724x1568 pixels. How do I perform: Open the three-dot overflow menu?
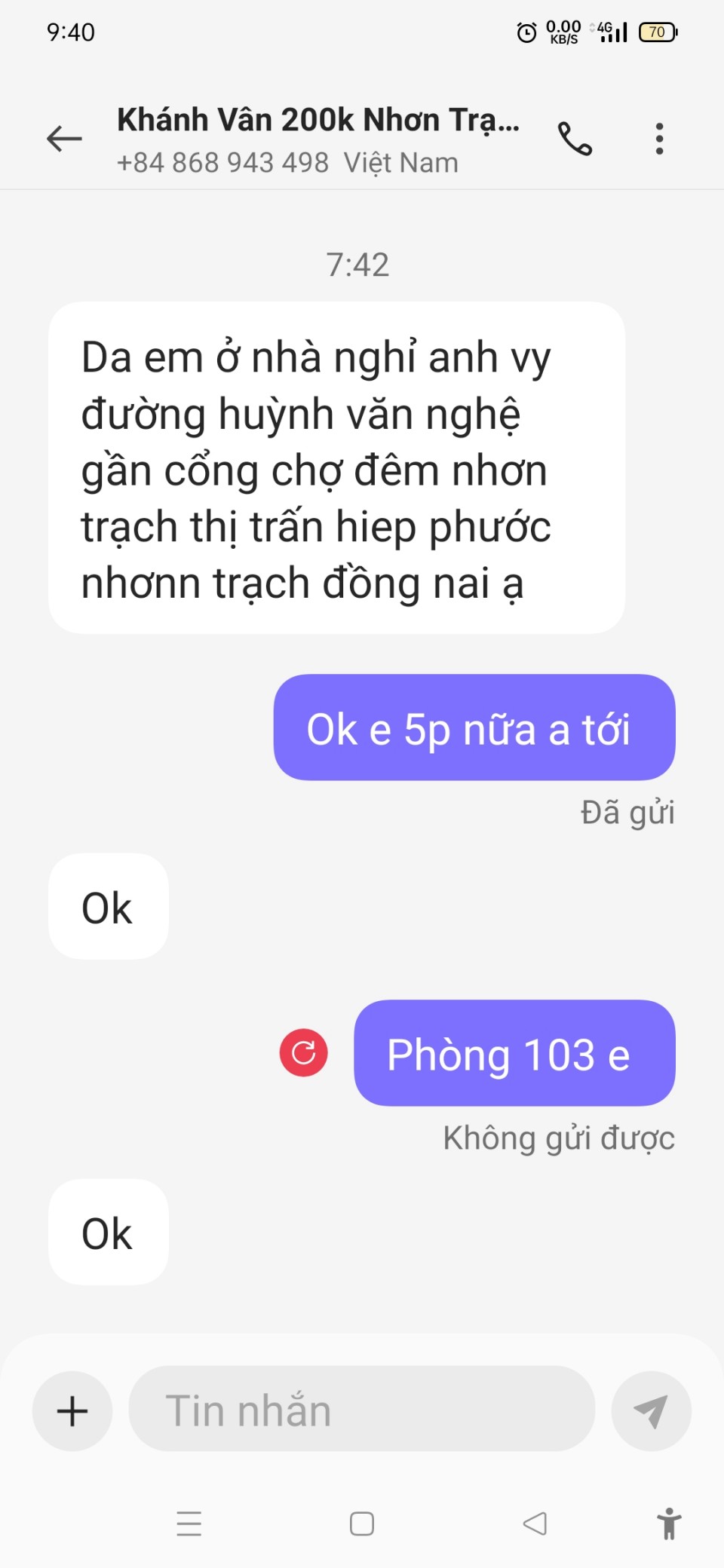click(659, 139)
